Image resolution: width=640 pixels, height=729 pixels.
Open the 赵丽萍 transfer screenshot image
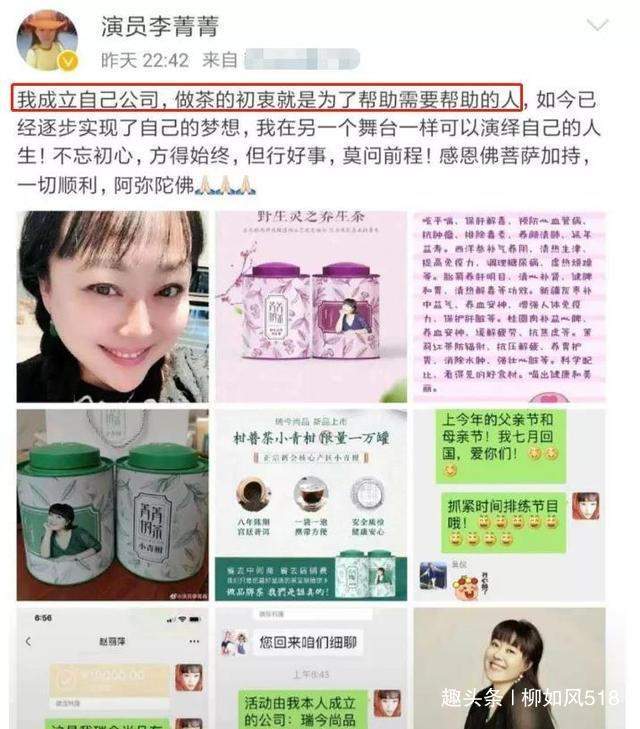click(x=113, y=668)
